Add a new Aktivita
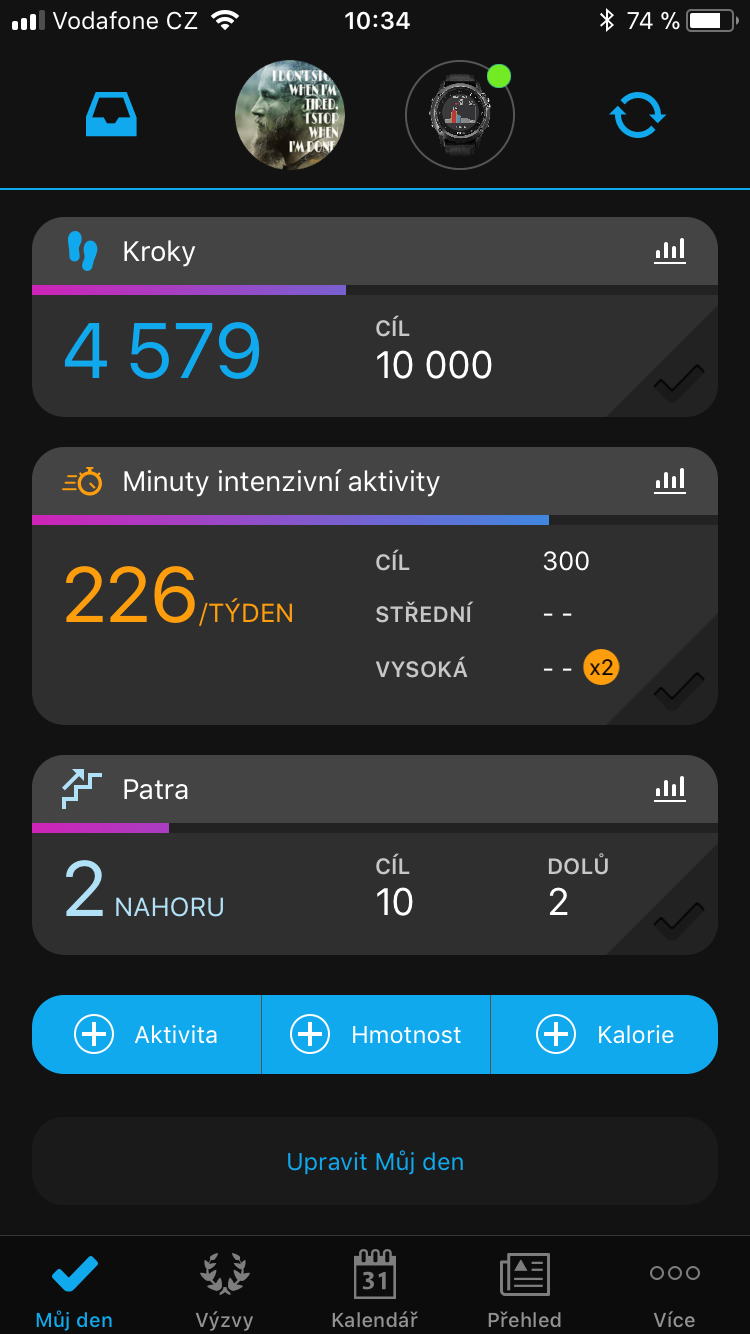This screenshot has height=1334, width=750. (x=147, y=1035)
